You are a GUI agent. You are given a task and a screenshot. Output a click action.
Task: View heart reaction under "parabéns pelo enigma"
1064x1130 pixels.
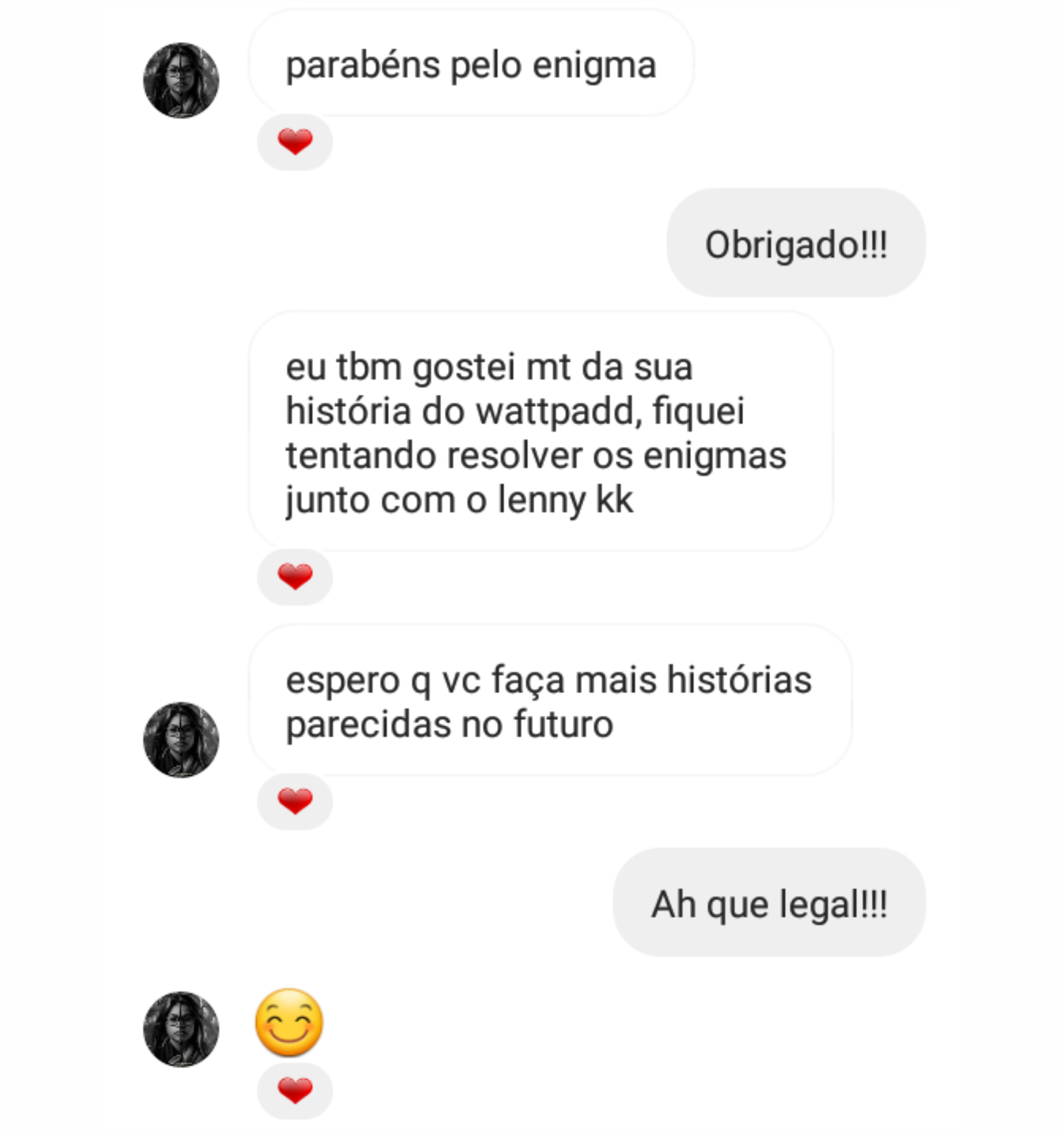tap(295, 142)
